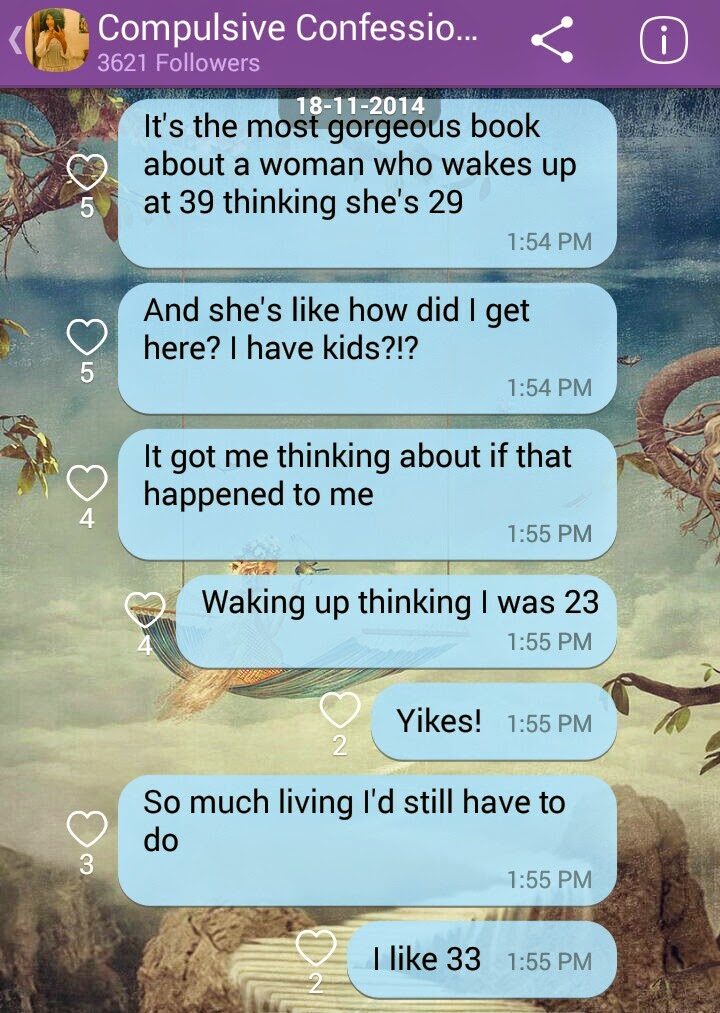
Task: Like the "Waking up thinking I was 23" message
Action: (x=145, y=609)
